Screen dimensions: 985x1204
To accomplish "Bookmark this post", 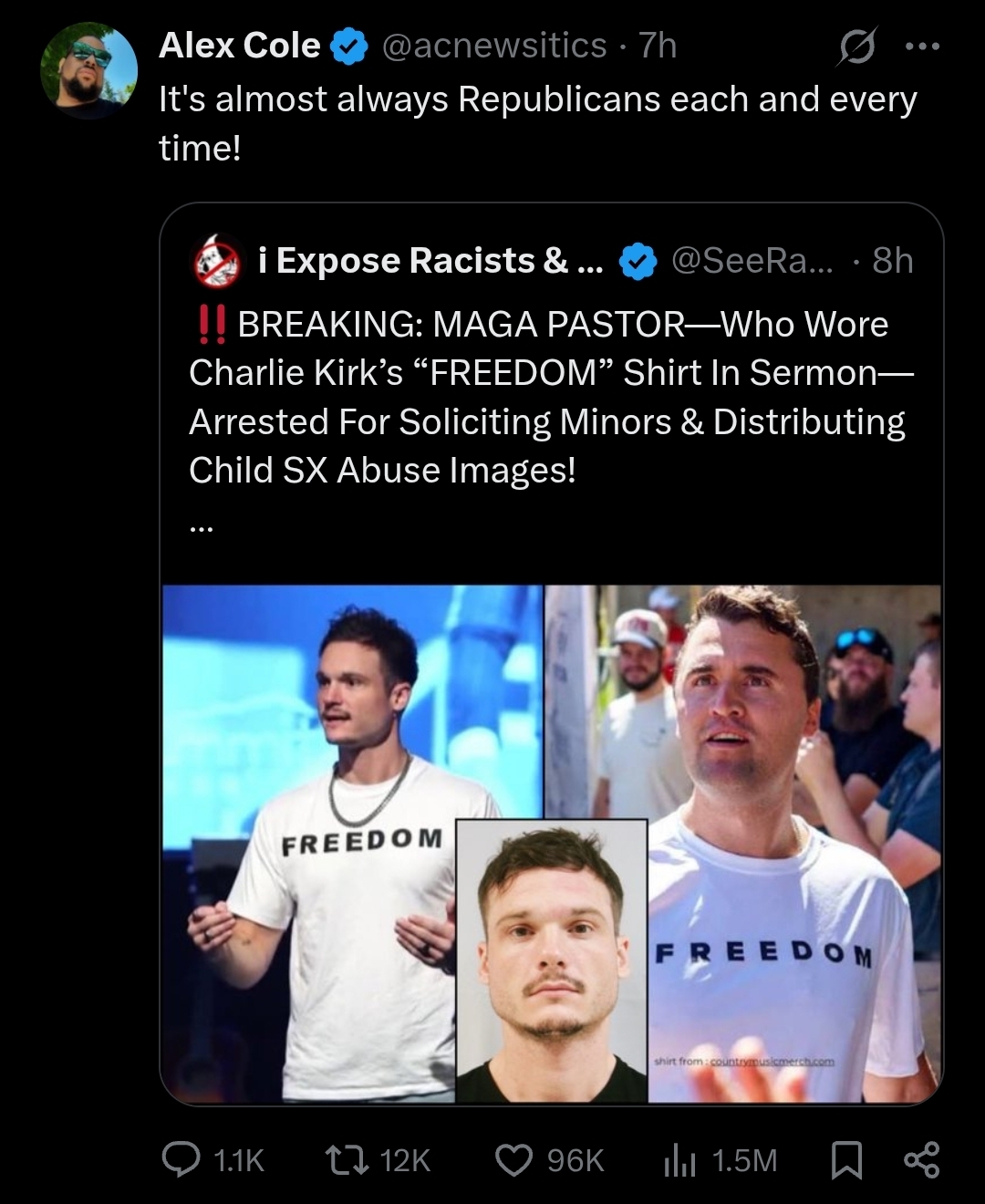I will 846,1159.
